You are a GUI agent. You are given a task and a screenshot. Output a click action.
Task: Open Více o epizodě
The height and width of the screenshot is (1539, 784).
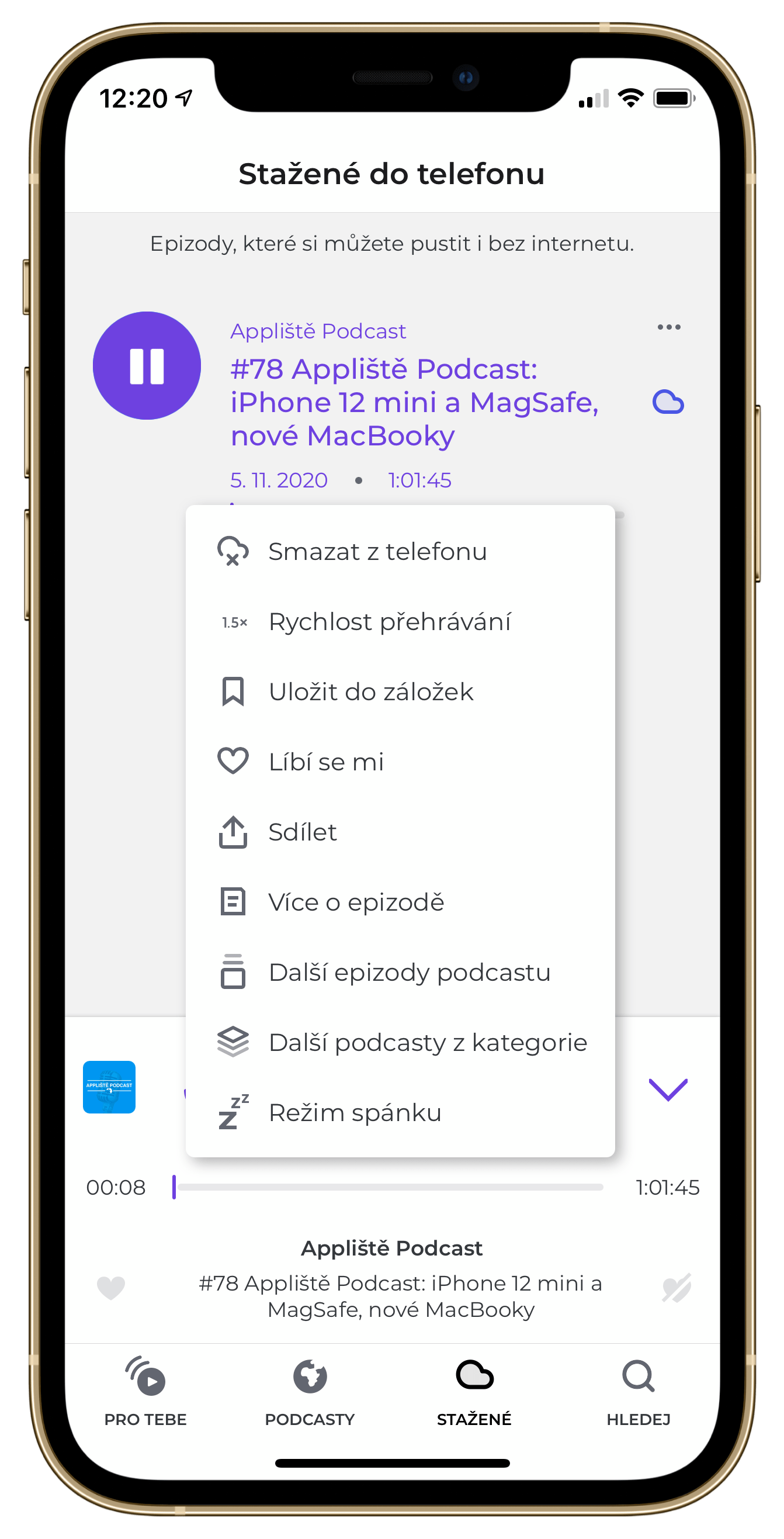pyautogui.click(x=356, y=902)
